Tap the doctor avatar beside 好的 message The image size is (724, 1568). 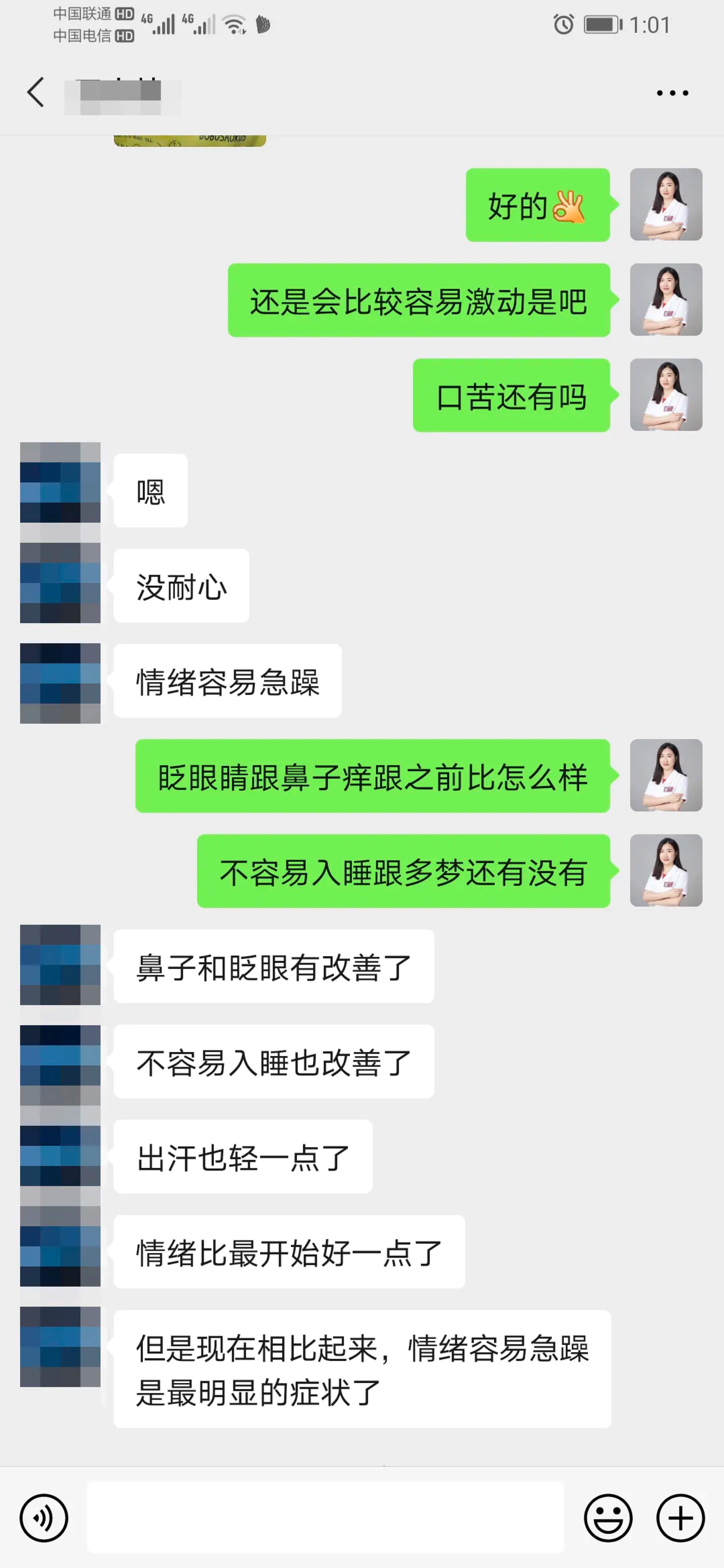[x=665, y=205]
